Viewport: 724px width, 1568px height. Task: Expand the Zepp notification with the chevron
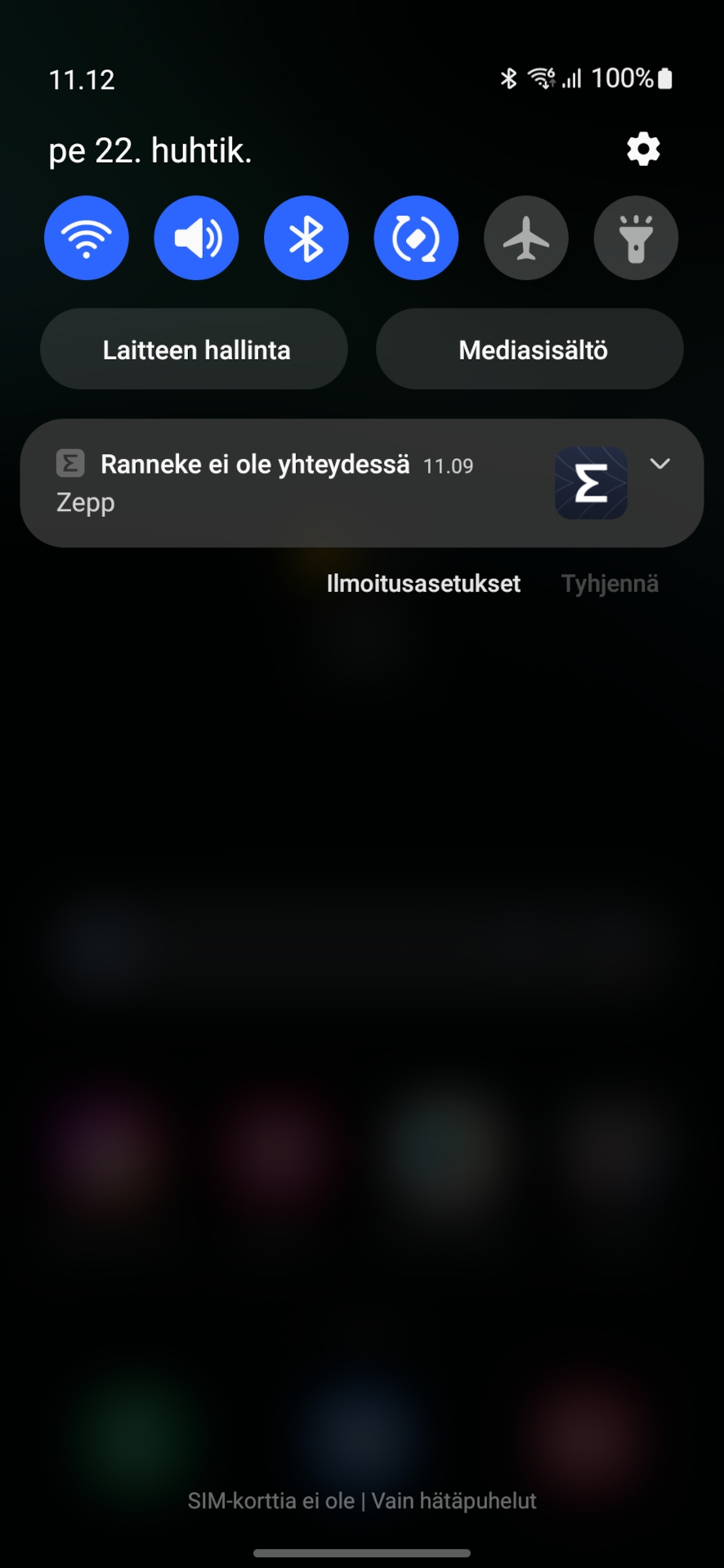[x=659, y=464]
